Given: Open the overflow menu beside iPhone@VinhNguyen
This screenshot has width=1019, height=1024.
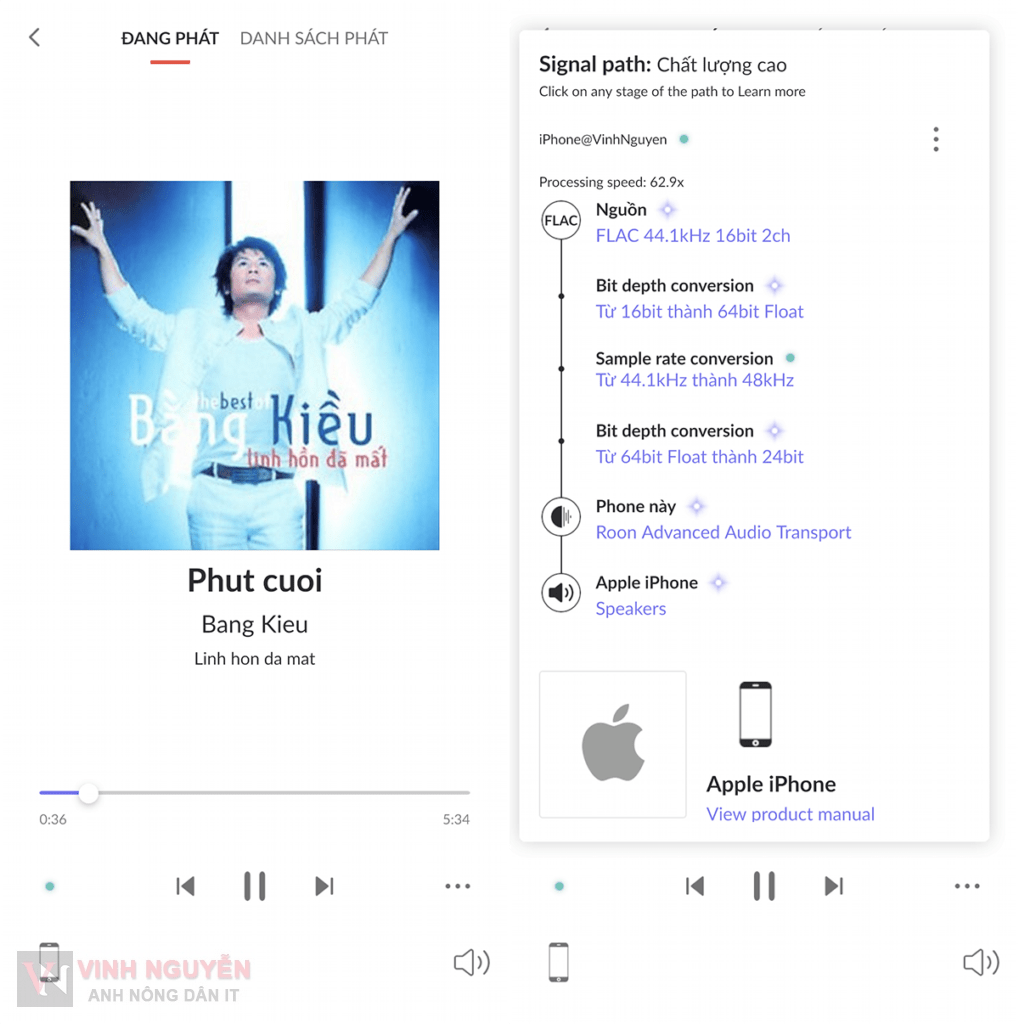Looking at the screenshot, I should (x=935, y=139).
